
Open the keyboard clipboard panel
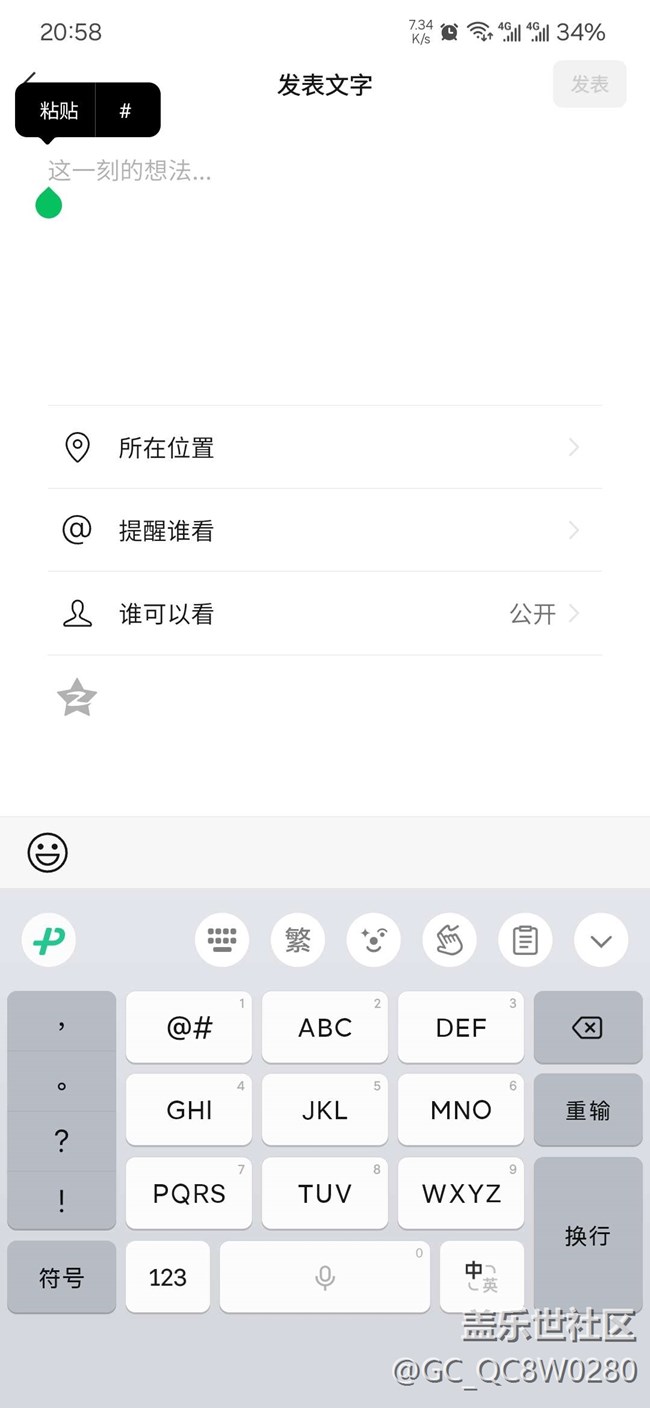pyautogui.click(x=525, y=940)
